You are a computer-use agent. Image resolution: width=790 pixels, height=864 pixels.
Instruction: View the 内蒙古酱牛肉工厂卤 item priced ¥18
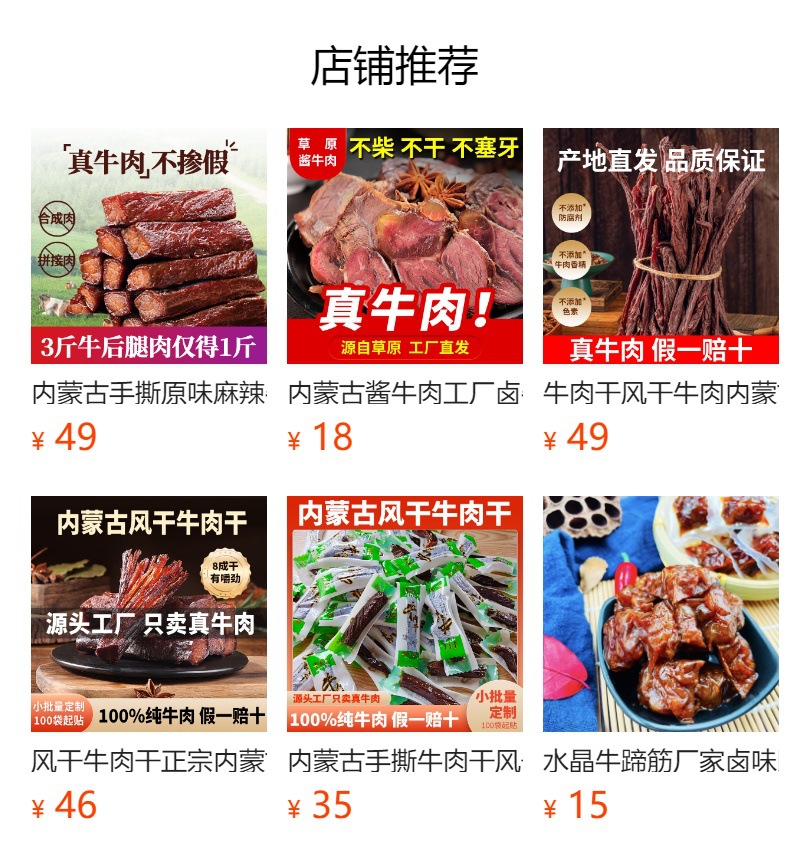click(404, 246)
